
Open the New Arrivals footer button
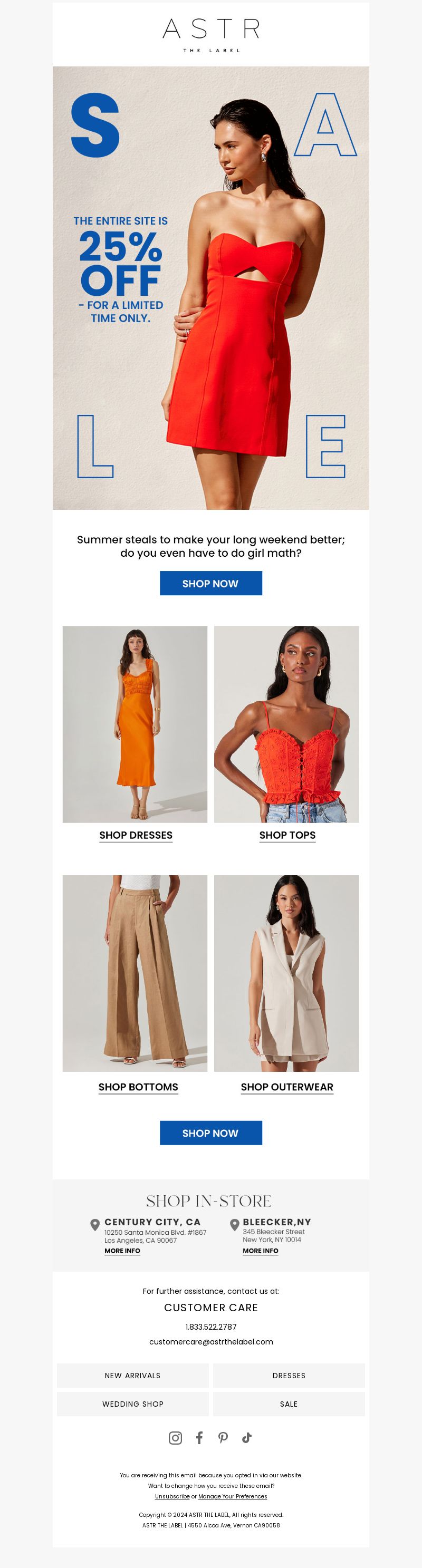[133, 1375]
